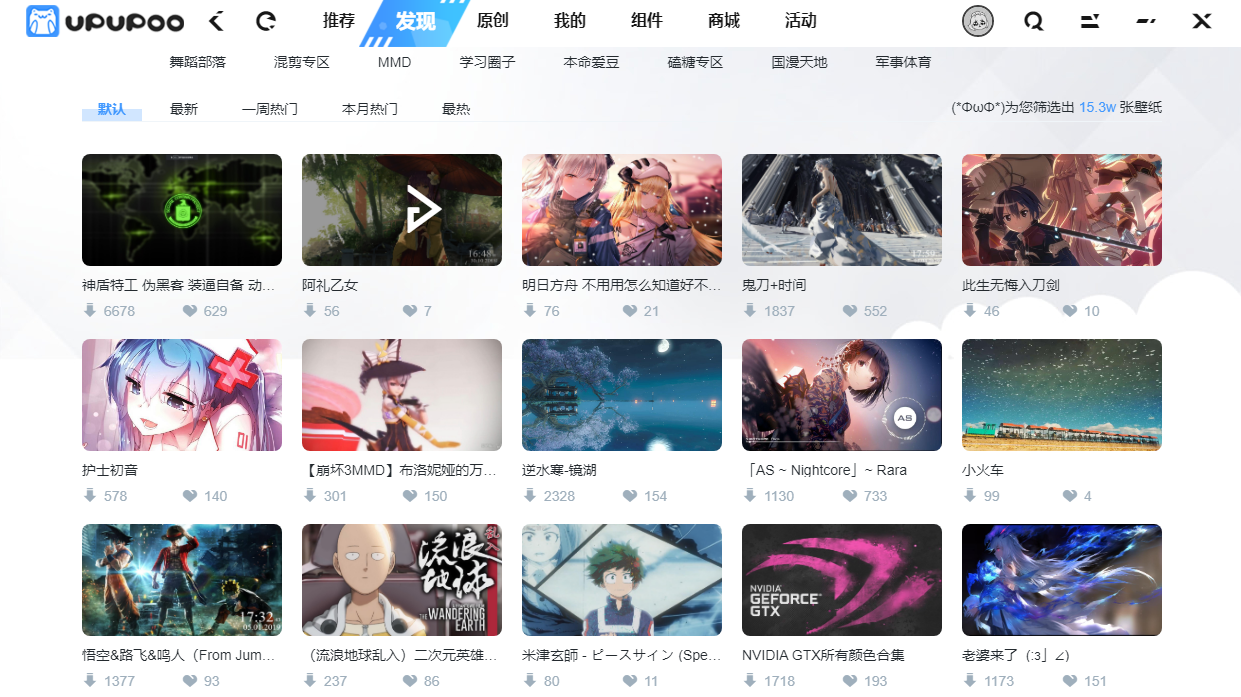Open the 护士初音 wallpaper

click(x=182, y=395)
